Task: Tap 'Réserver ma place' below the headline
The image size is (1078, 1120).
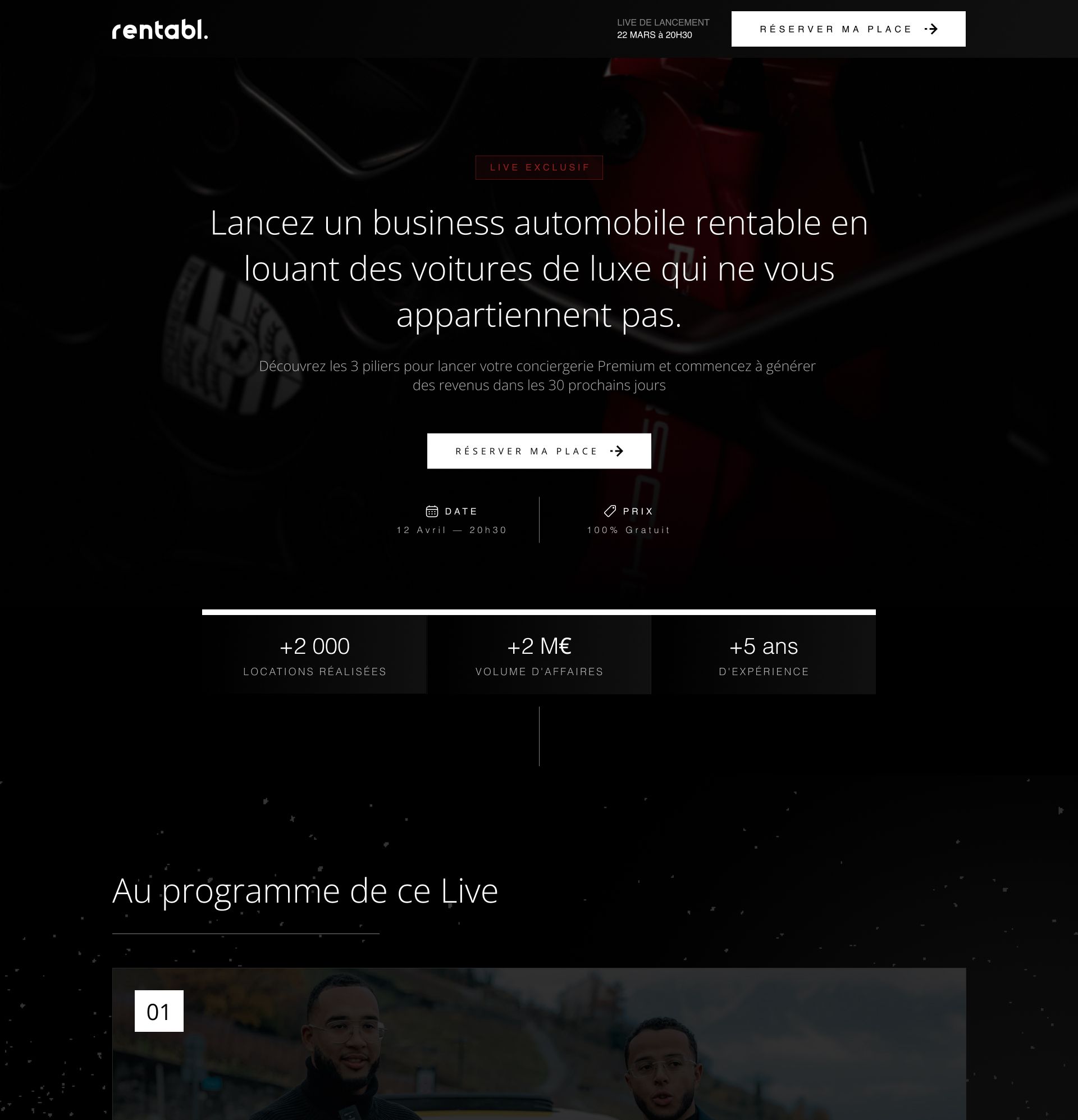Action: [538, 451]
